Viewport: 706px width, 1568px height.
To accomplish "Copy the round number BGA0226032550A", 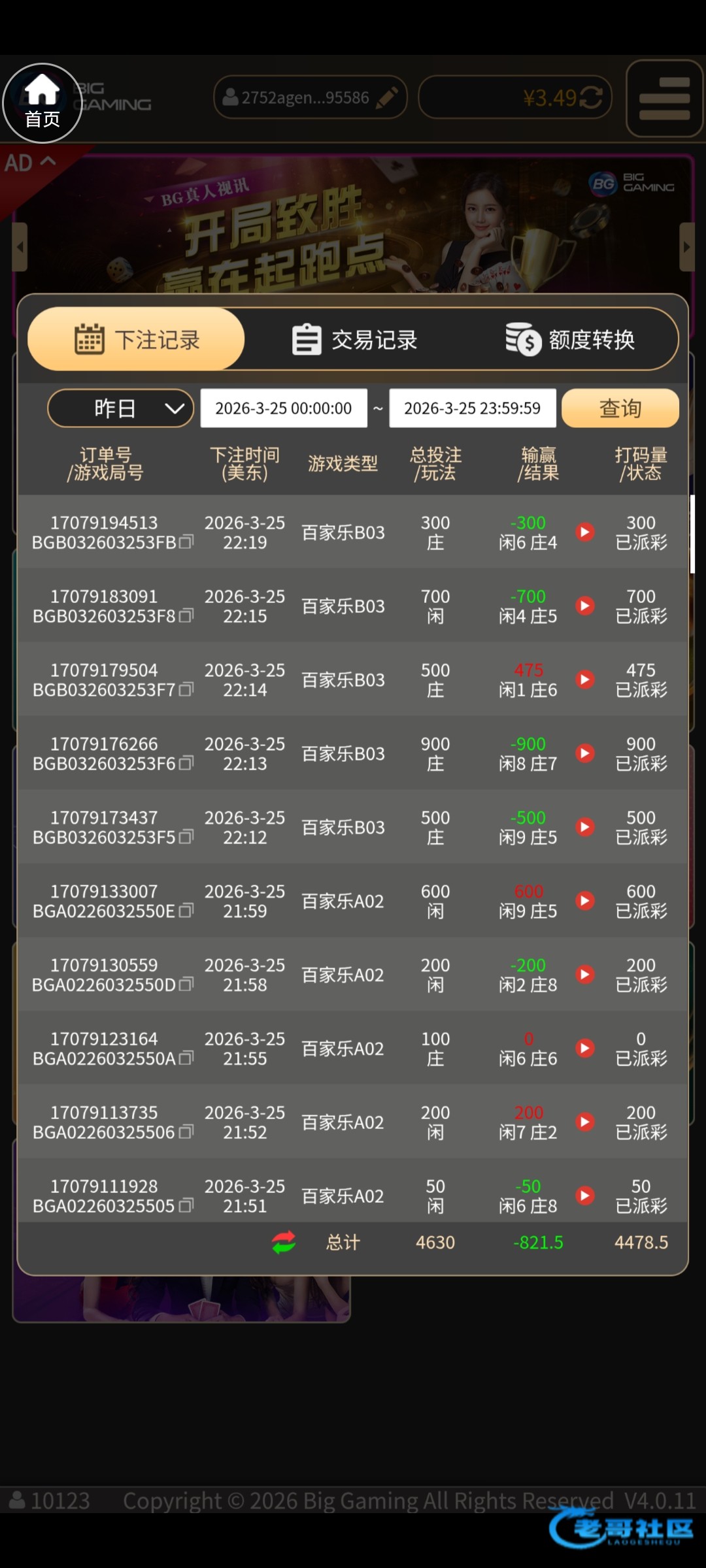I will coord(186,1058).
